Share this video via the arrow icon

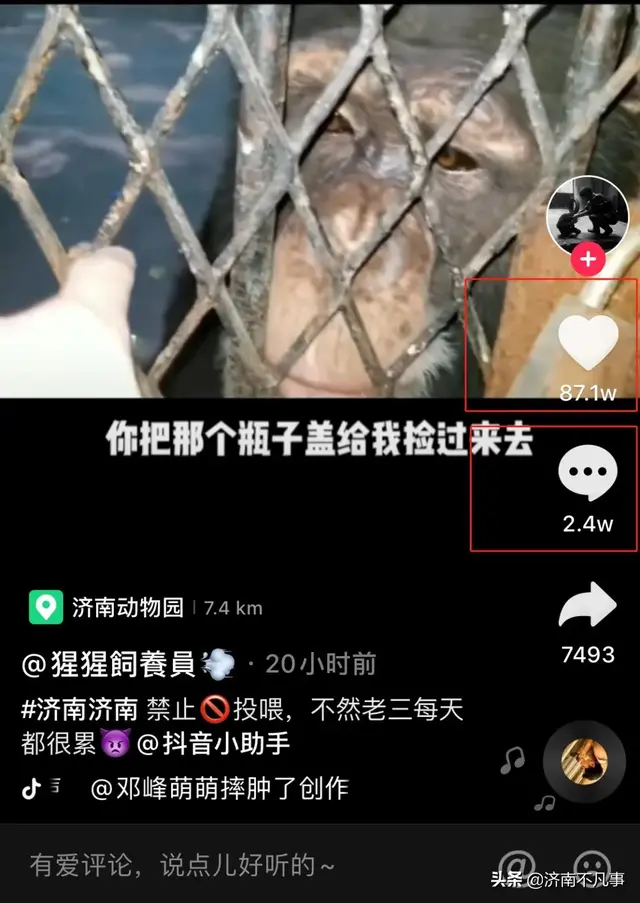[587, 607]
